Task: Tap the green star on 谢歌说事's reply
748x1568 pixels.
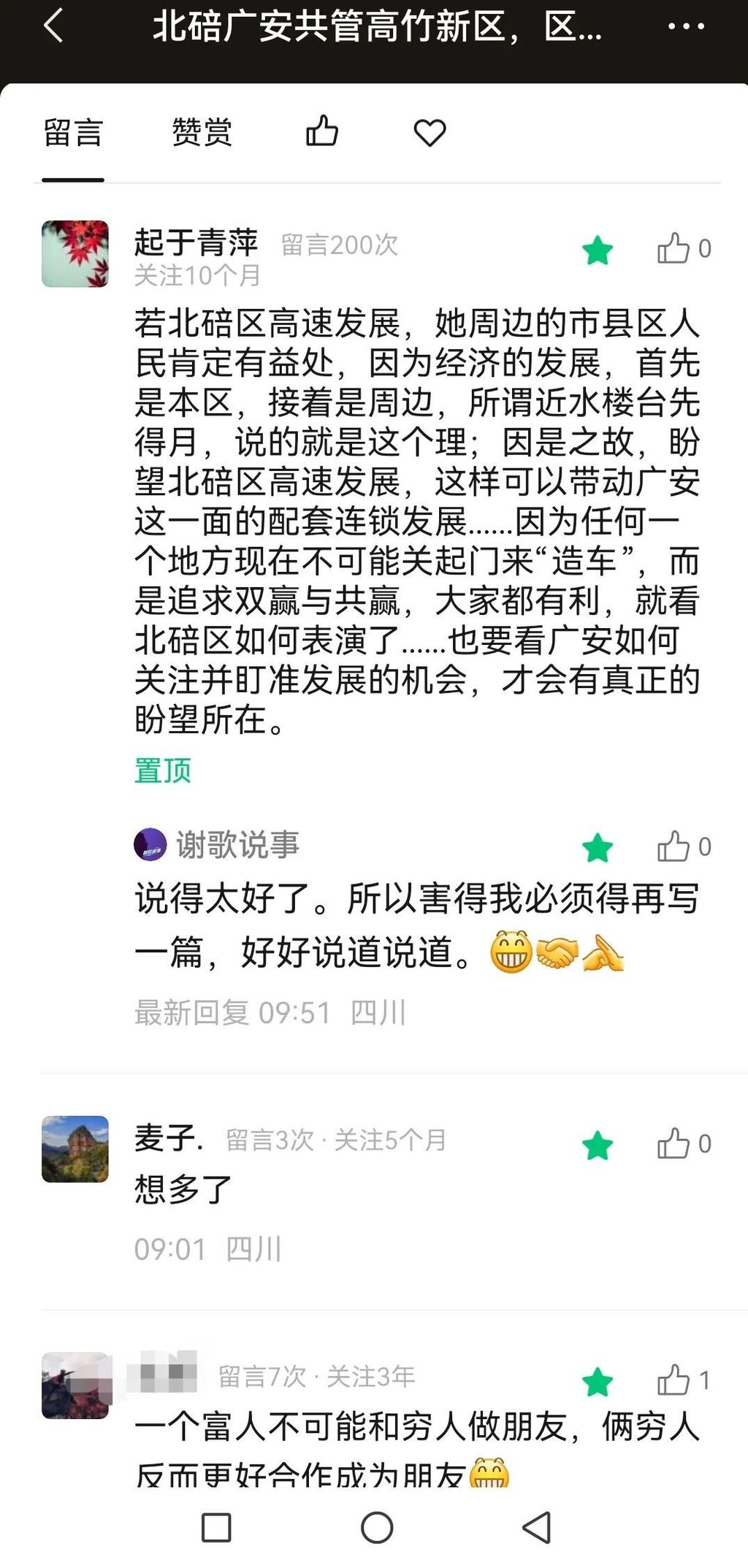Action: (x=598, y=848)
